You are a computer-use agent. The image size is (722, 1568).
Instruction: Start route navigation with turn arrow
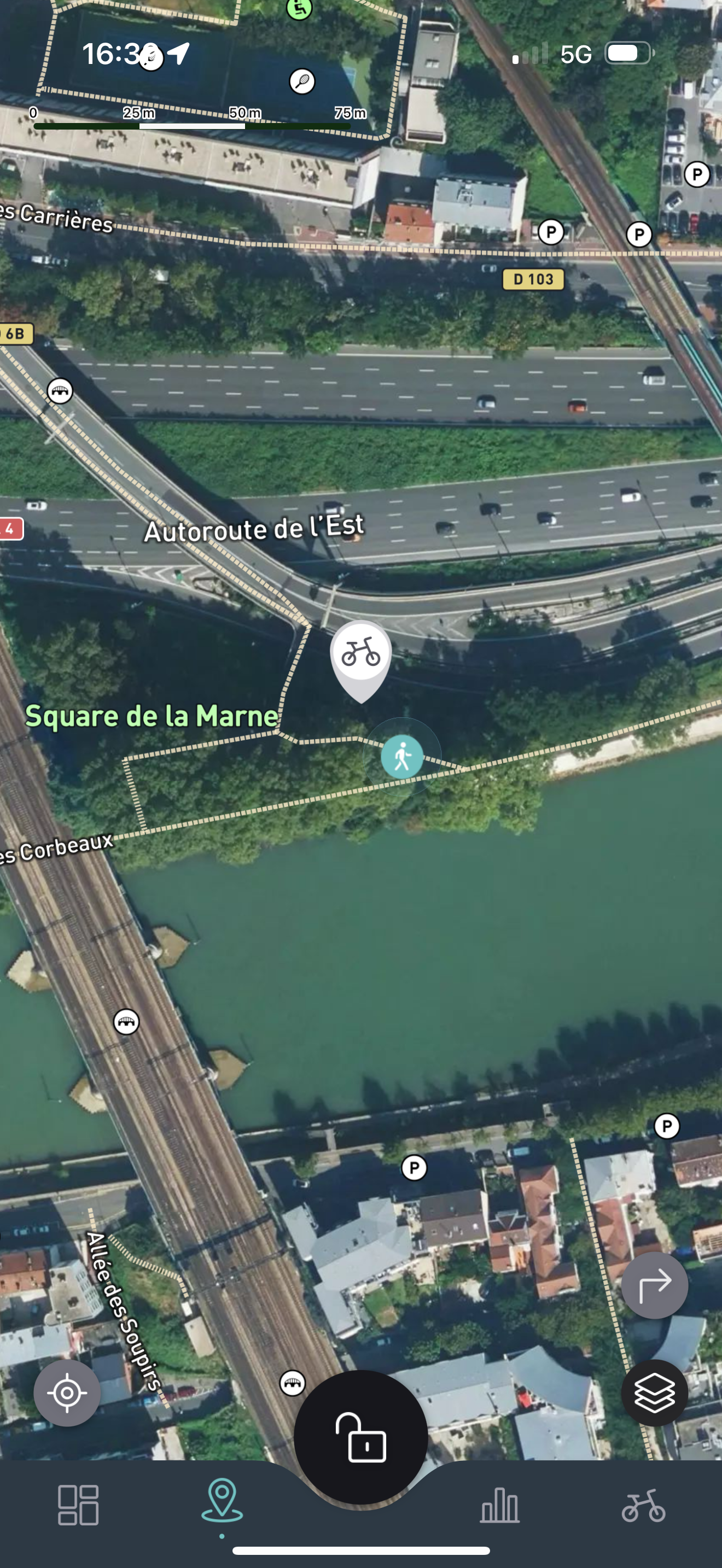coord(654,1285)
